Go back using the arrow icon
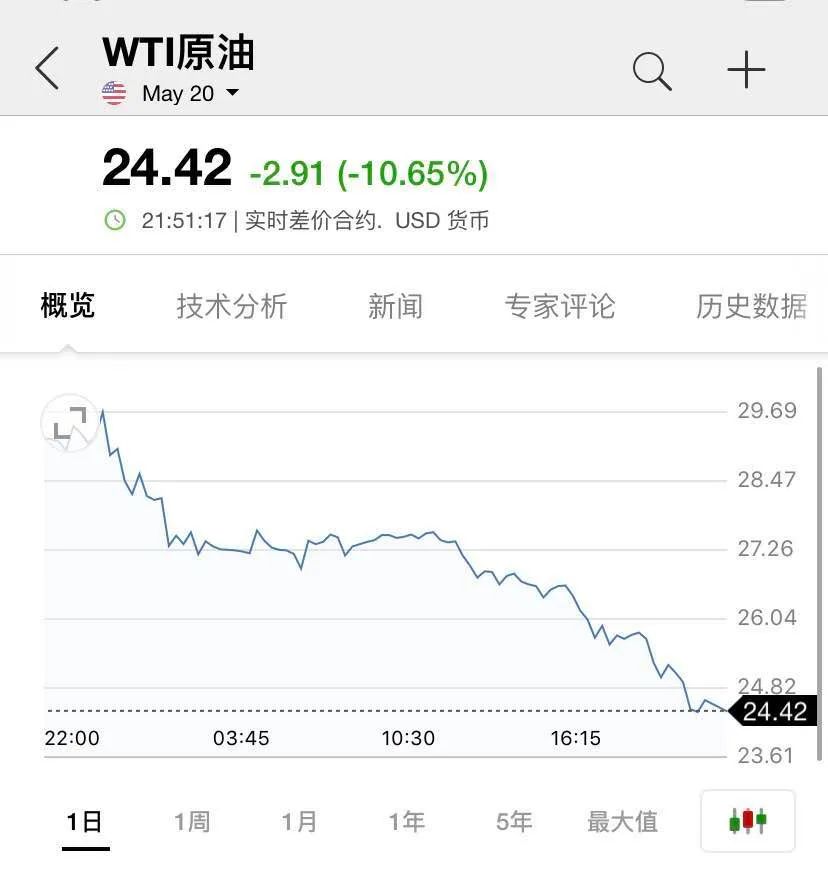 (47, 69)
